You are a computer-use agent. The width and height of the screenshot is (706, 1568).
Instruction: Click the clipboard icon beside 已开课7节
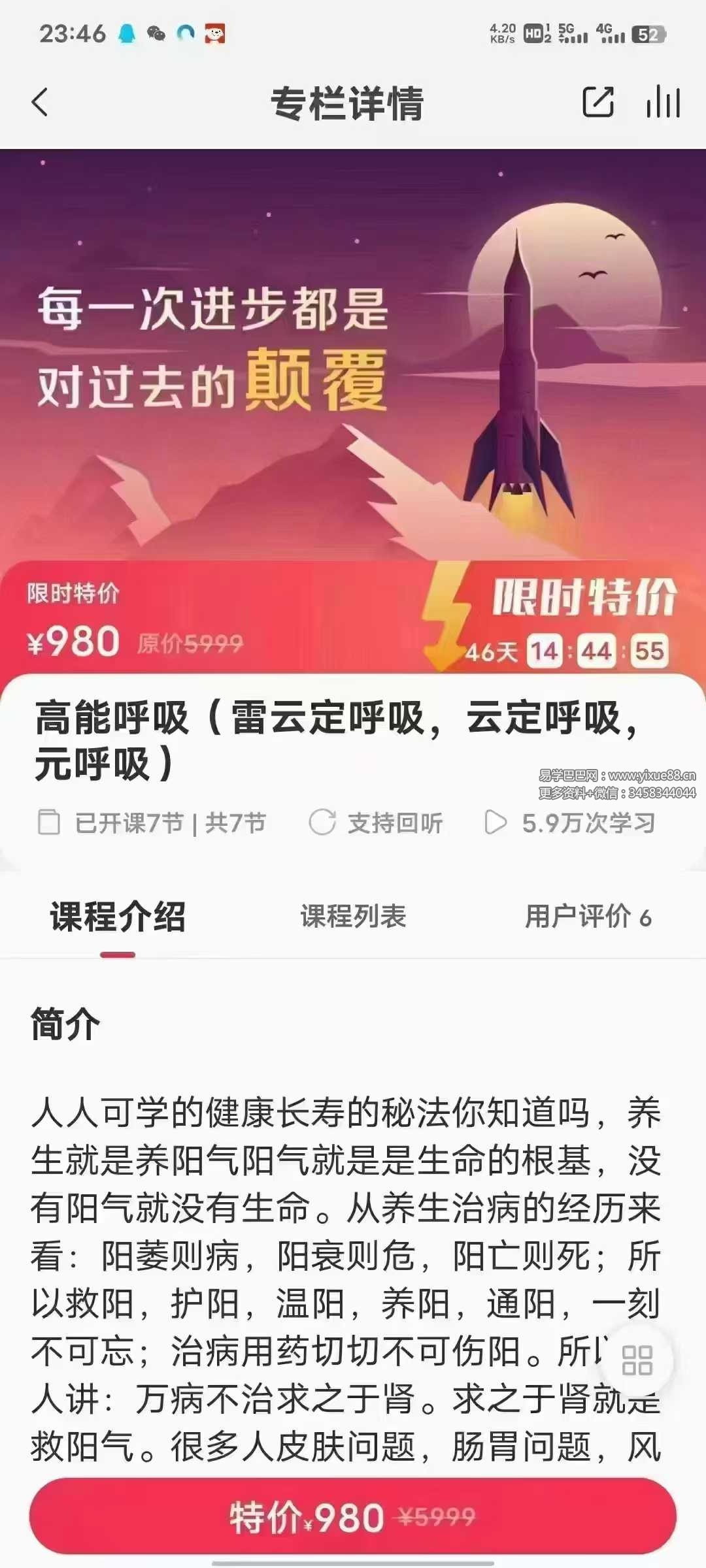[x=50, y=823]
